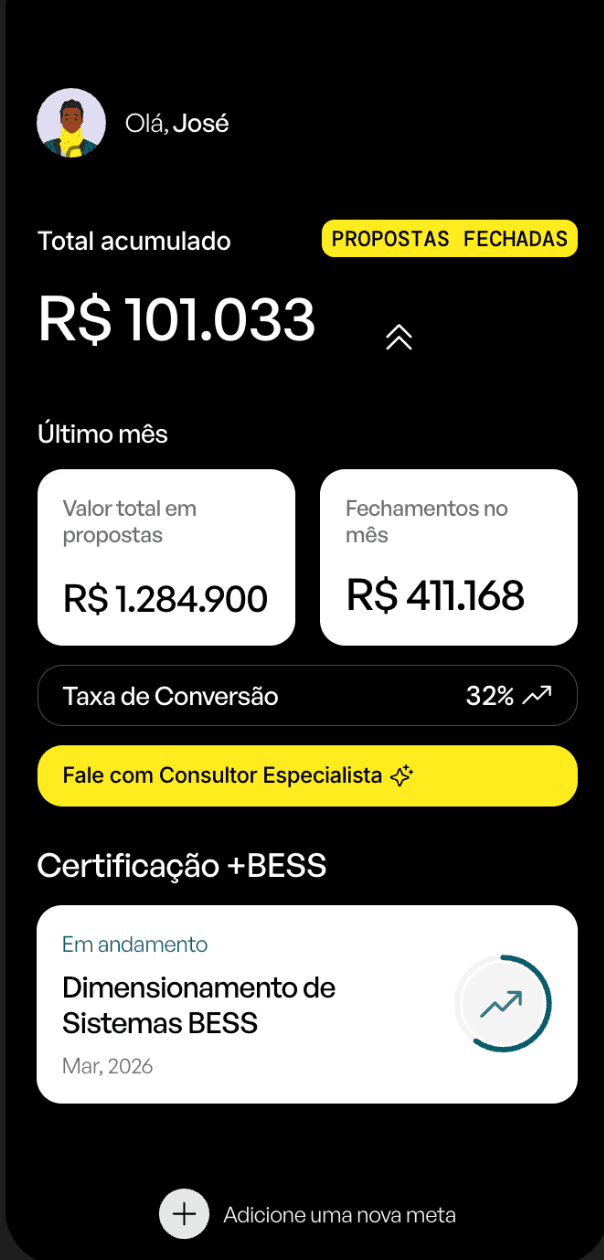Open the Dimensionamento de Sistemas BESS card
Image resolution: width=604 pixels, height=1260 pixels.
coord(307,1004)
